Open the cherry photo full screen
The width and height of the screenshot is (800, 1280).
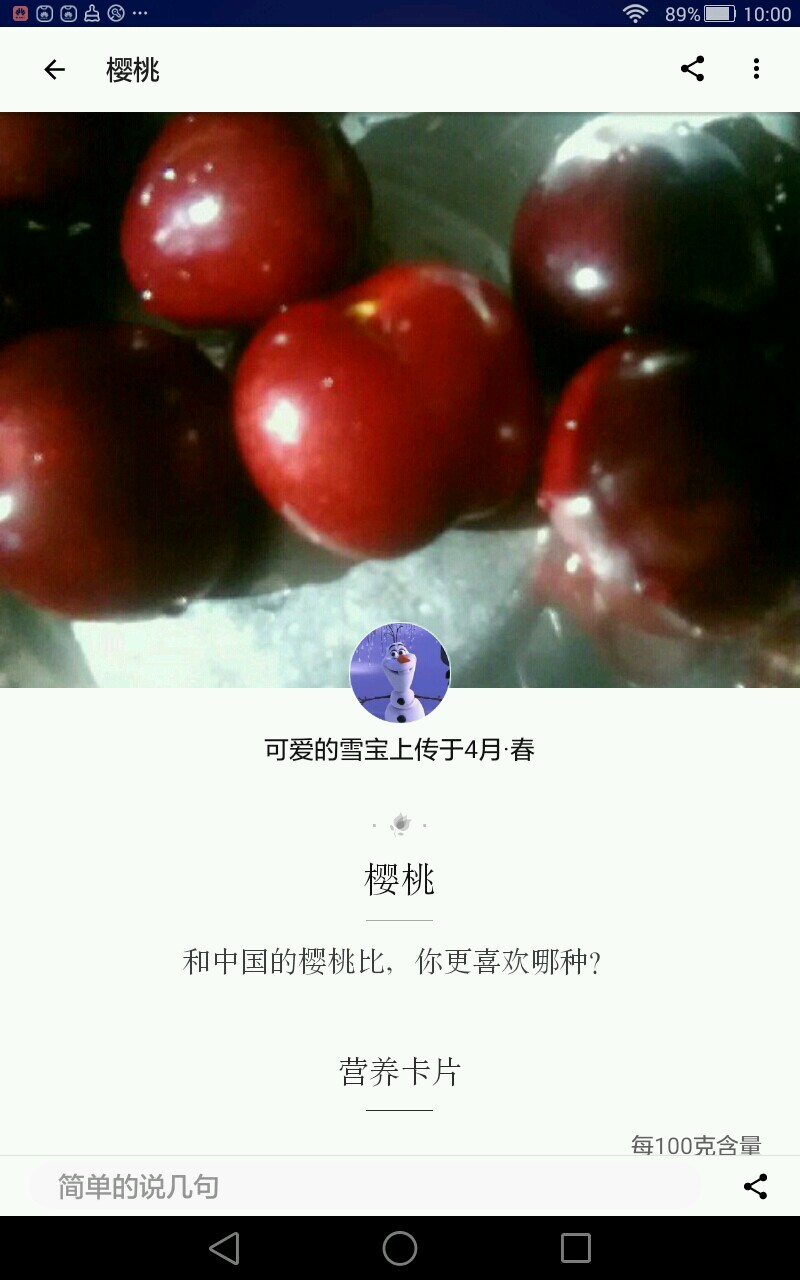click(x=400, y=380)
